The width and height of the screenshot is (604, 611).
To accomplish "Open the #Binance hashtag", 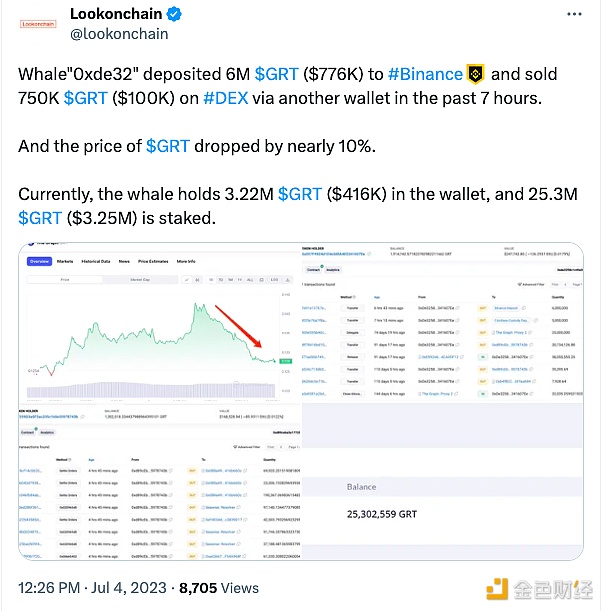I will pos(424,74).
